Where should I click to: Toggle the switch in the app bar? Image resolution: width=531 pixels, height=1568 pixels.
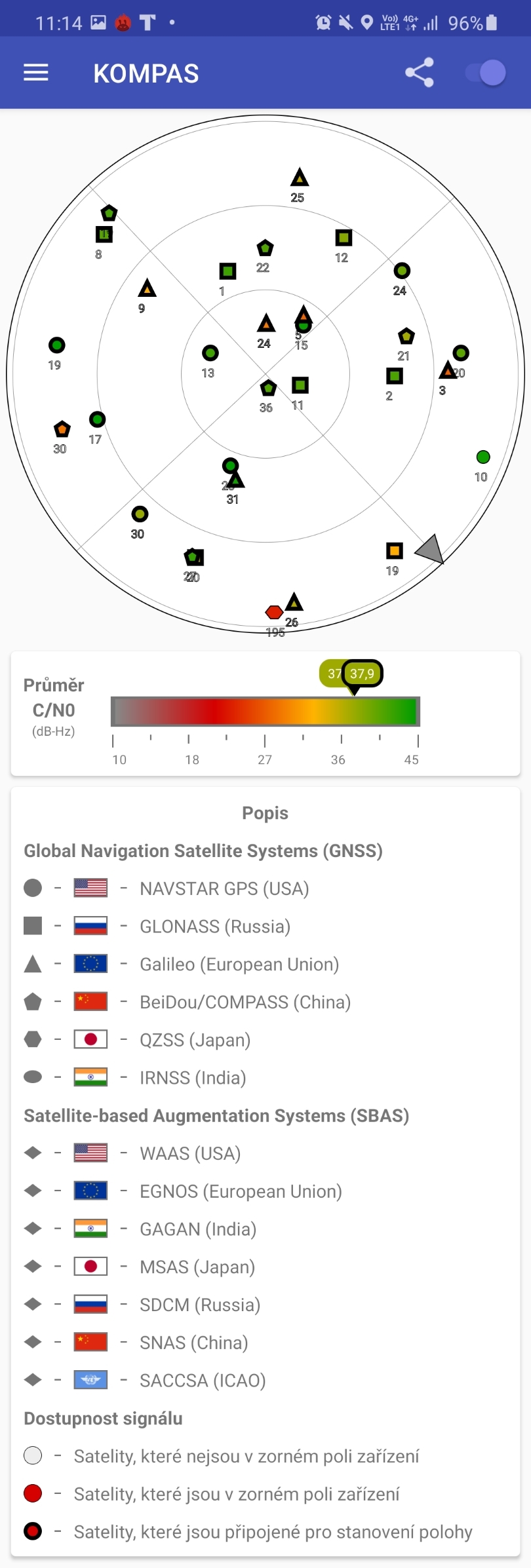(486, 73)
